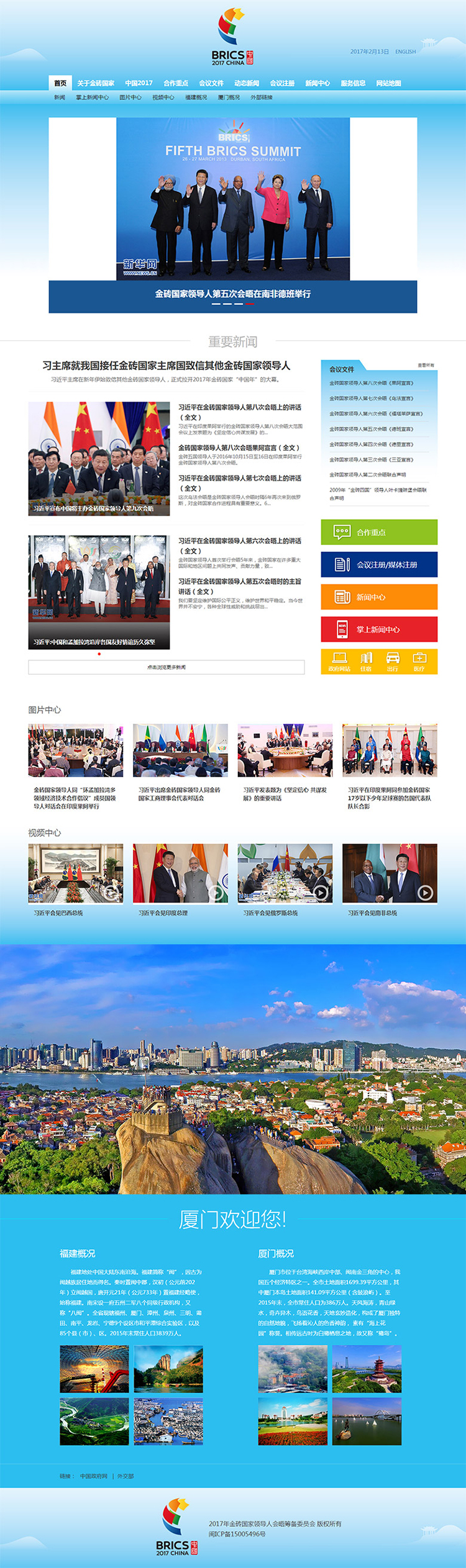Open the red 掌上新闻中心 button
The image size is (466, 1568).
[x=379, y=629]
